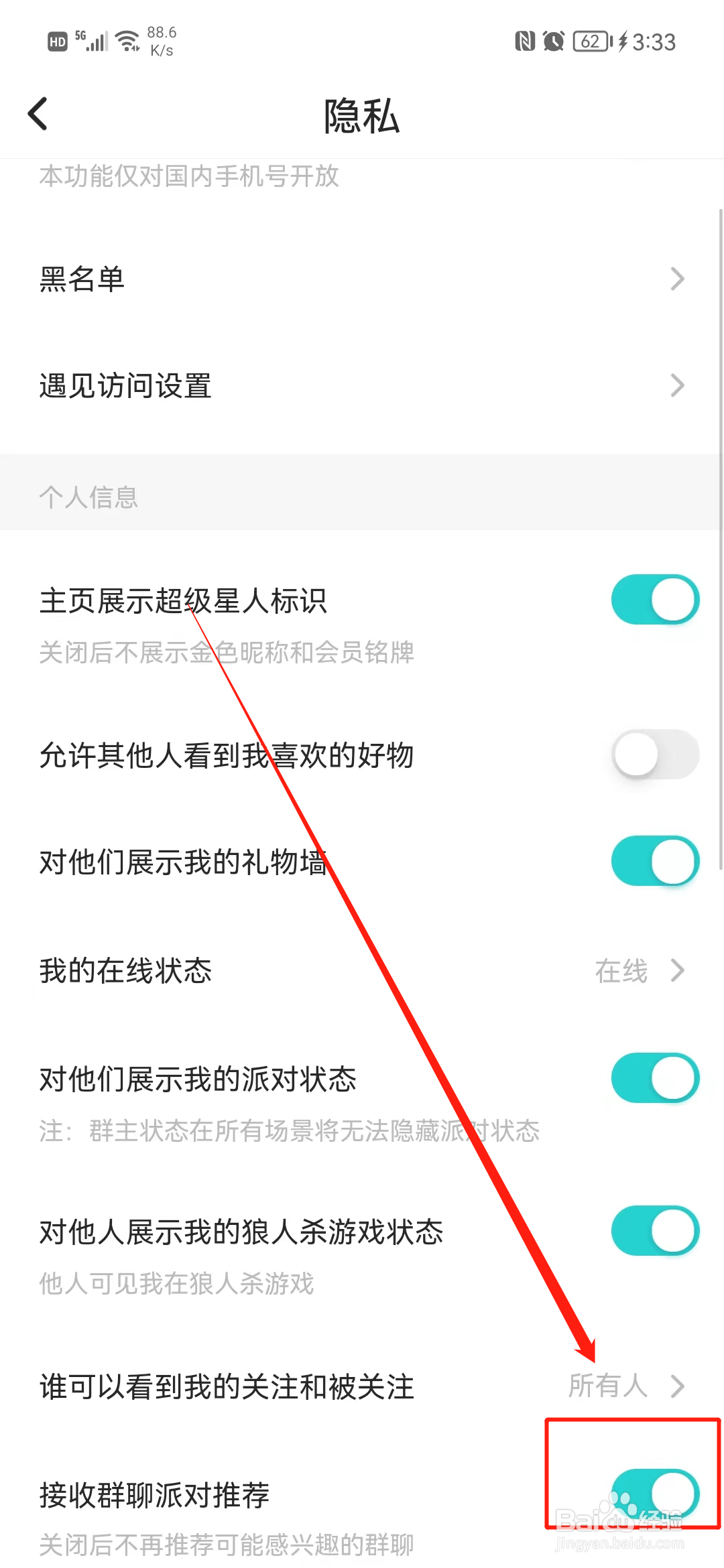724x1568 pixels.
Task: Tap the NFC status icon
Action: point(526,42)
